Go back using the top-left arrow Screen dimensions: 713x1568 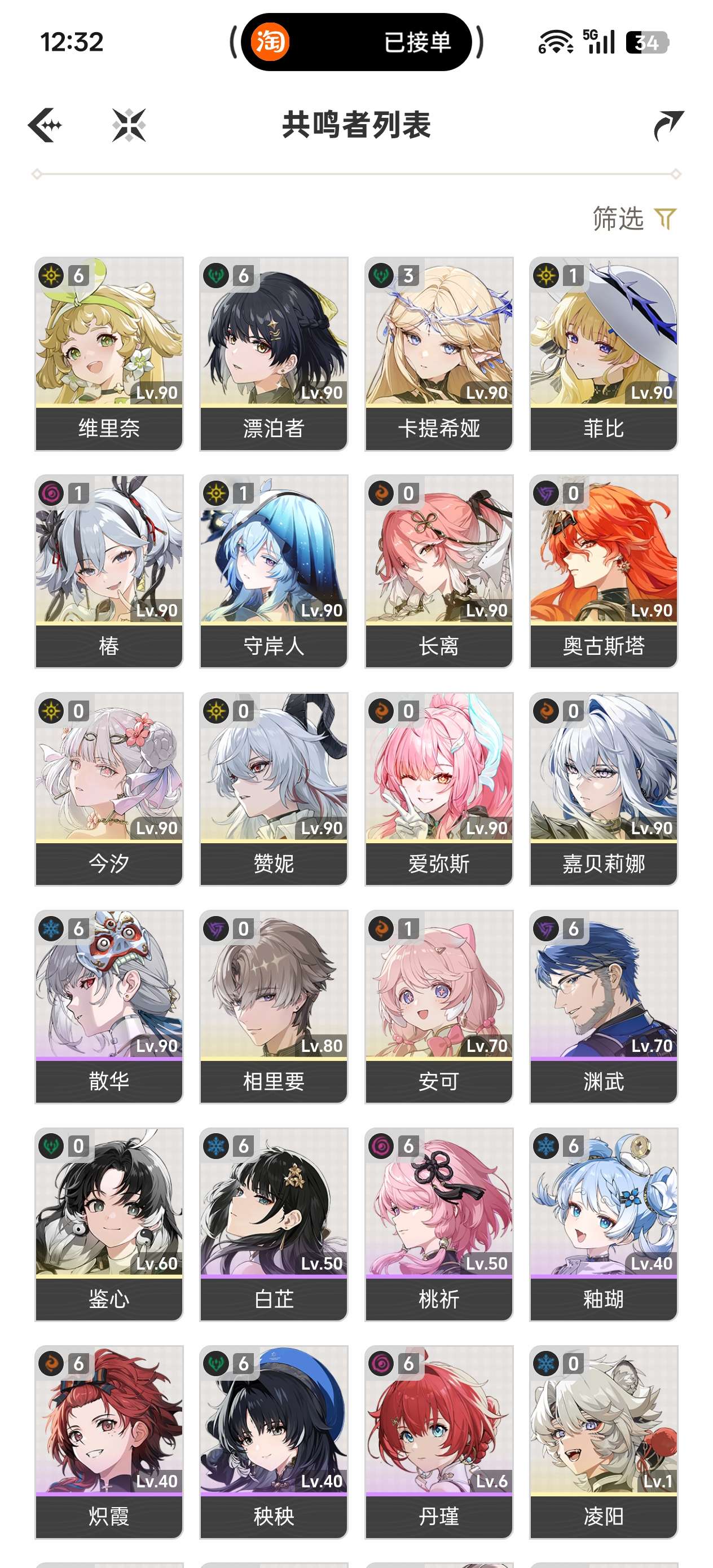(45, 125)
